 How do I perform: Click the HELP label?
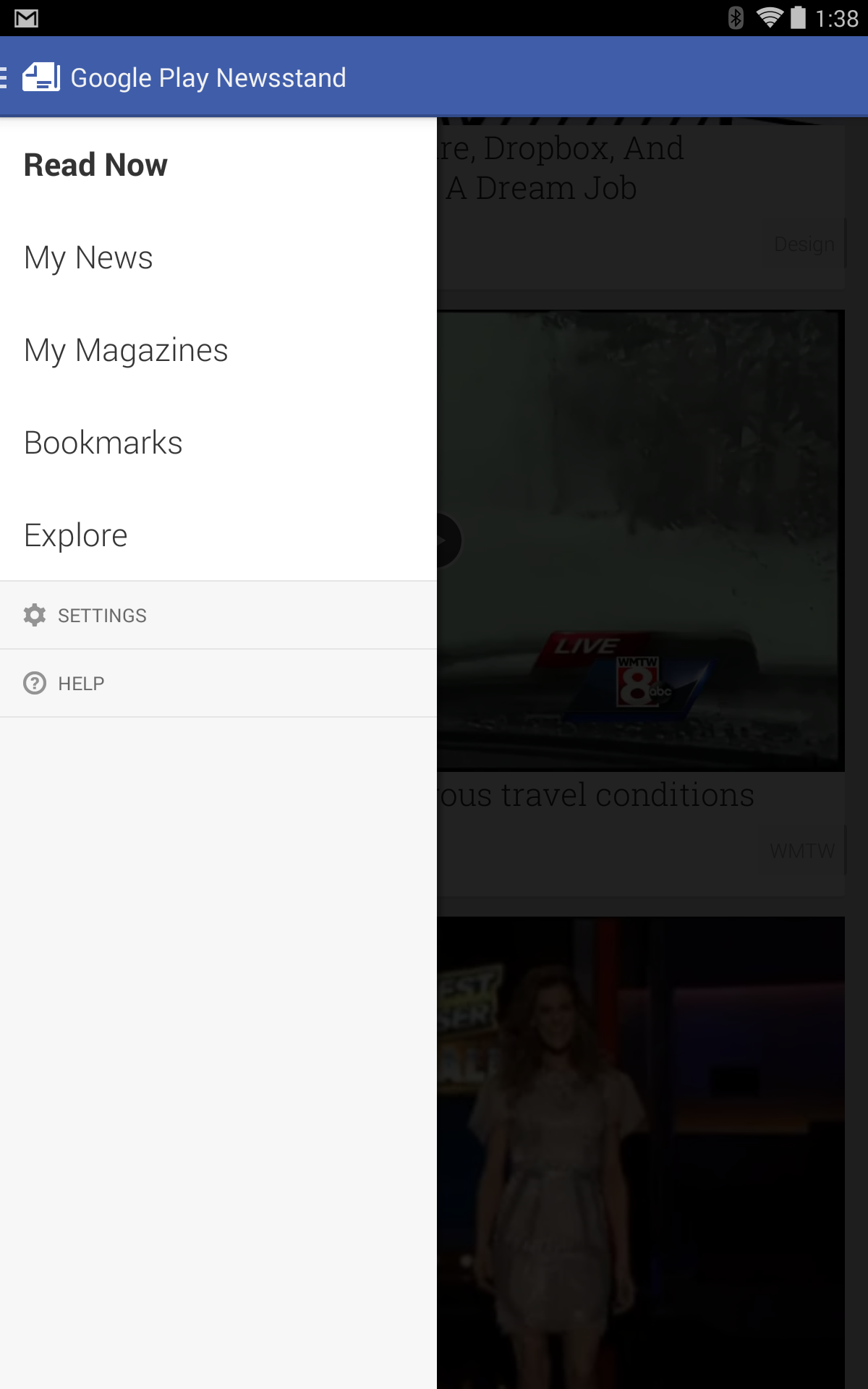click(81, 682)
